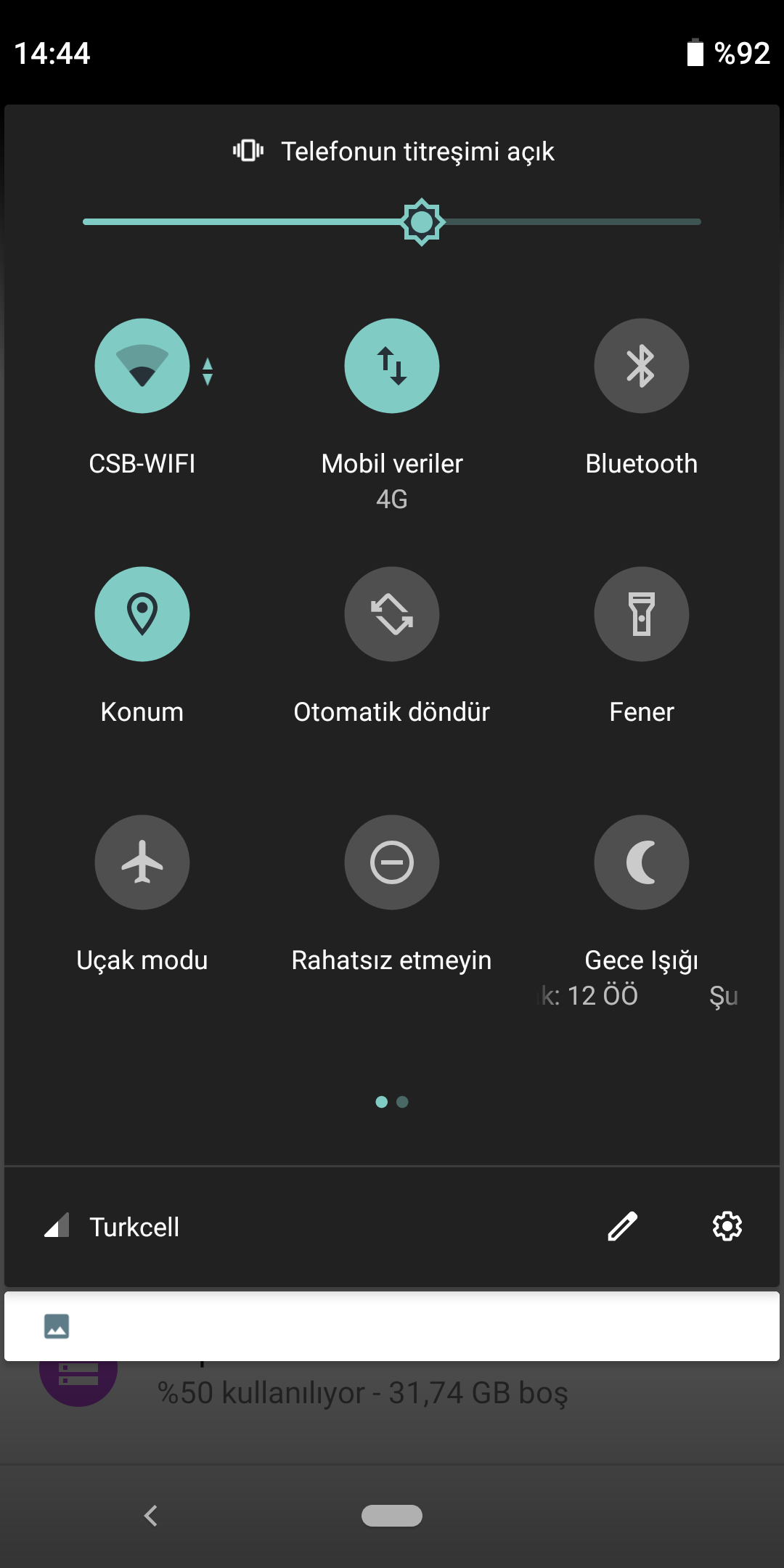Open system settings via the gear icon
This screenshot has height=1568, width=784.
click(727, 1226)
